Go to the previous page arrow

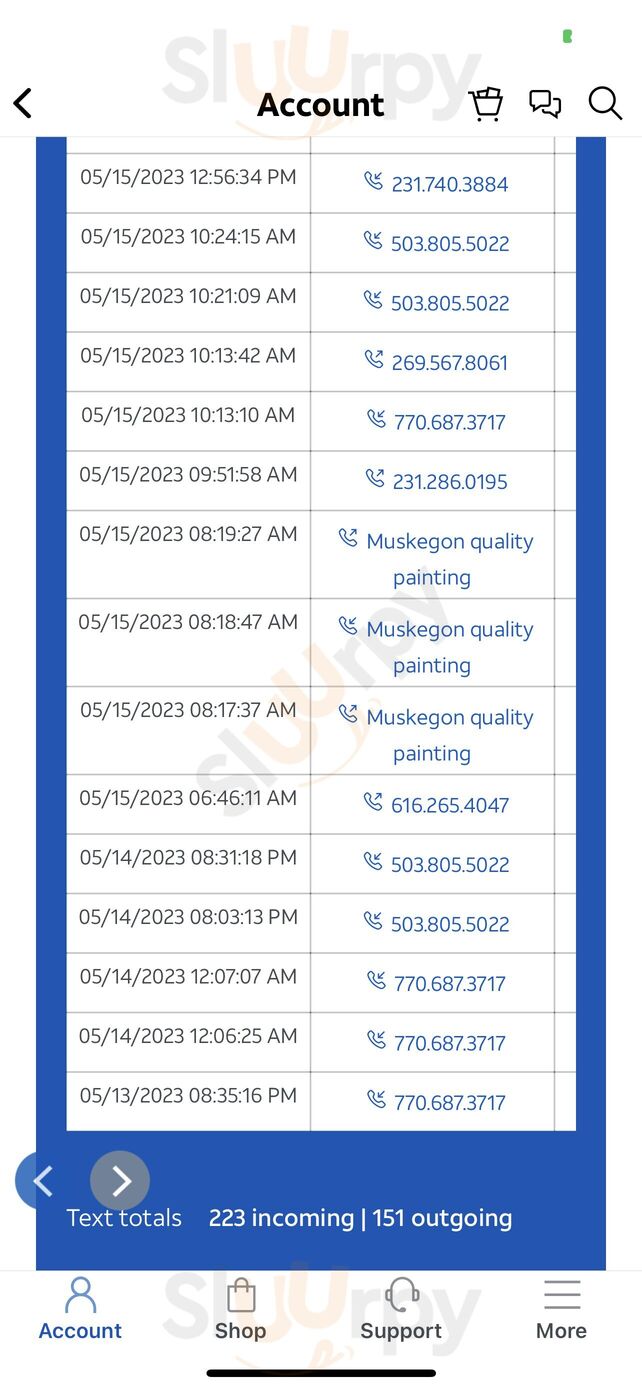[x=40, y=1181]
